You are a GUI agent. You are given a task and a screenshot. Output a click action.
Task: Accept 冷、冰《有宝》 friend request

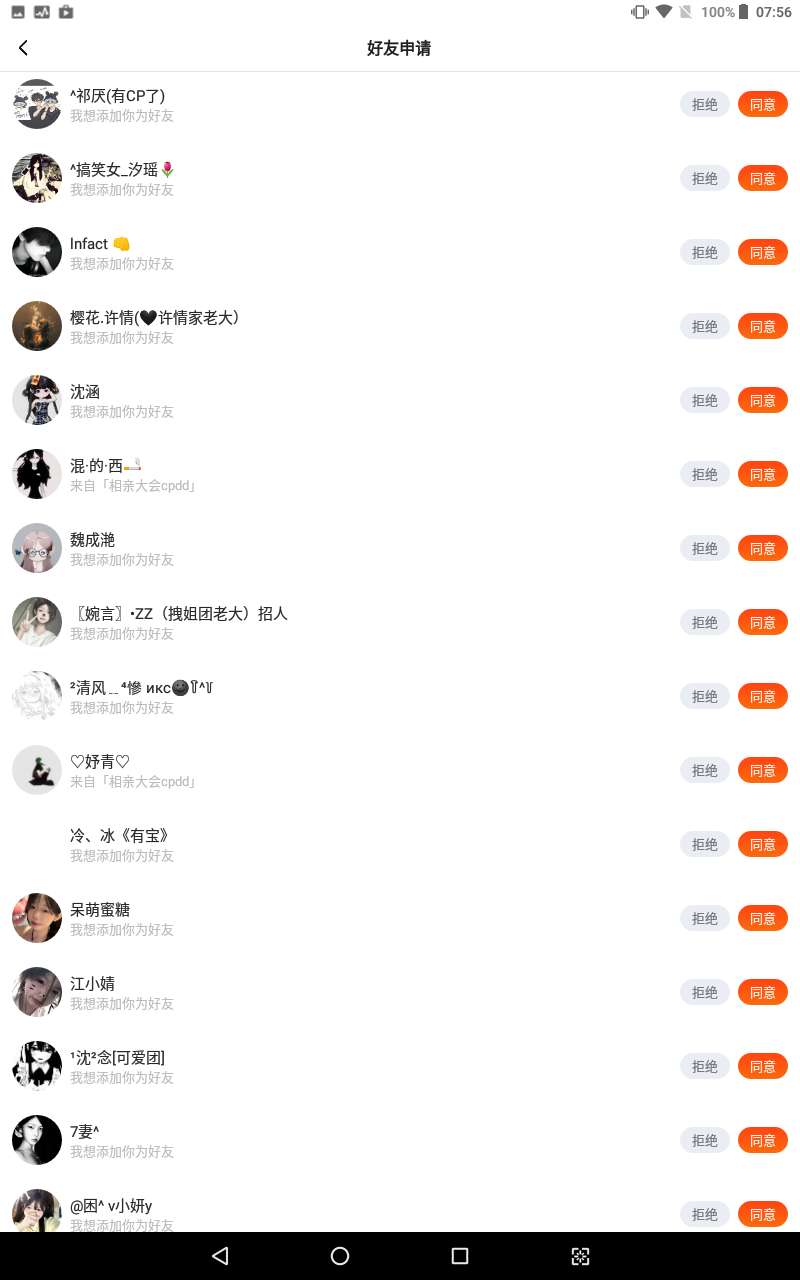pos(762,844)
